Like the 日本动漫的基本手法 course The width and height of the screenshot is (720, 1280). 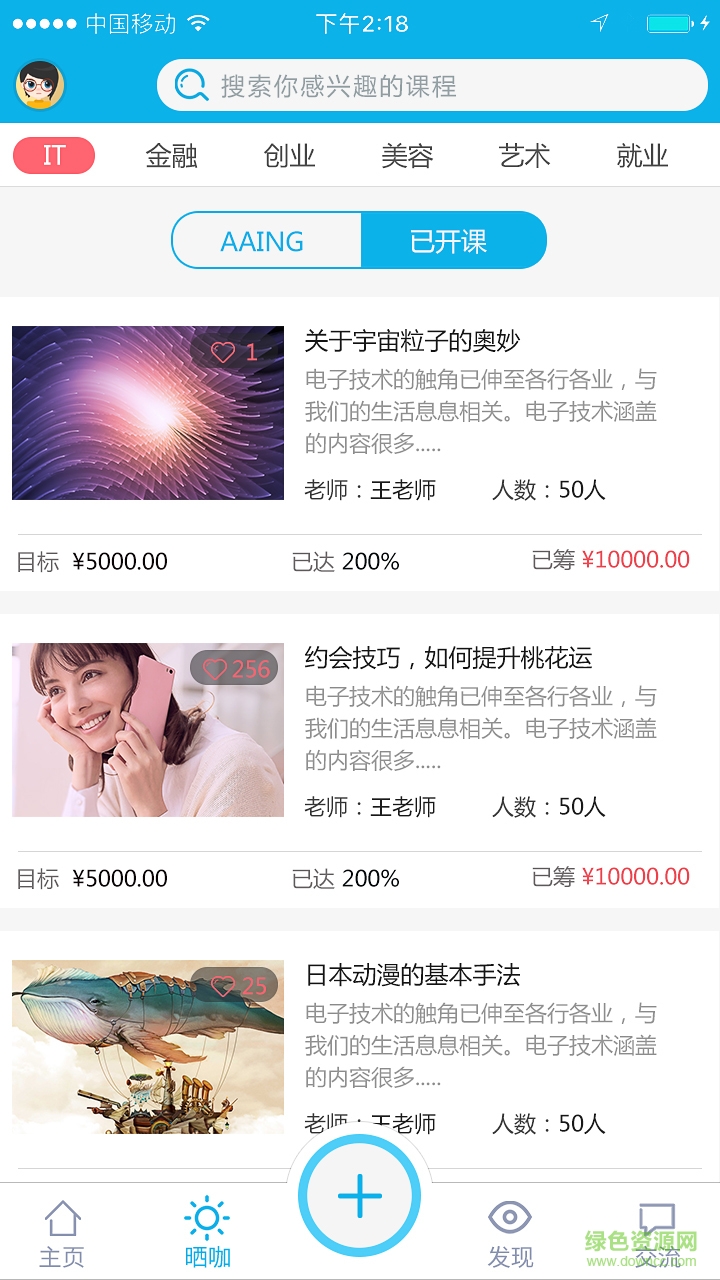(236, 986)
